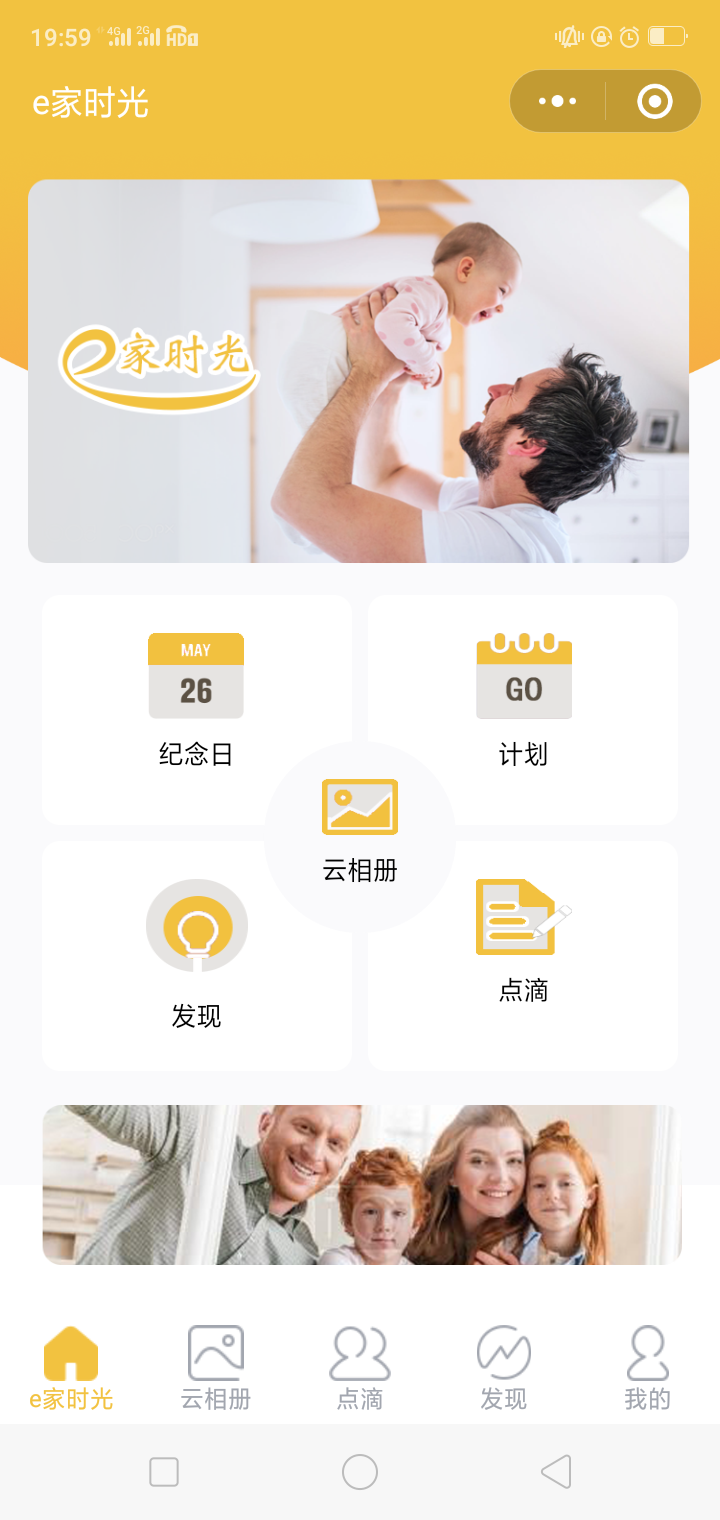Switch to the 发现 tab in bottom bar
The image size is (720, 1520).
pos(503,1368)
